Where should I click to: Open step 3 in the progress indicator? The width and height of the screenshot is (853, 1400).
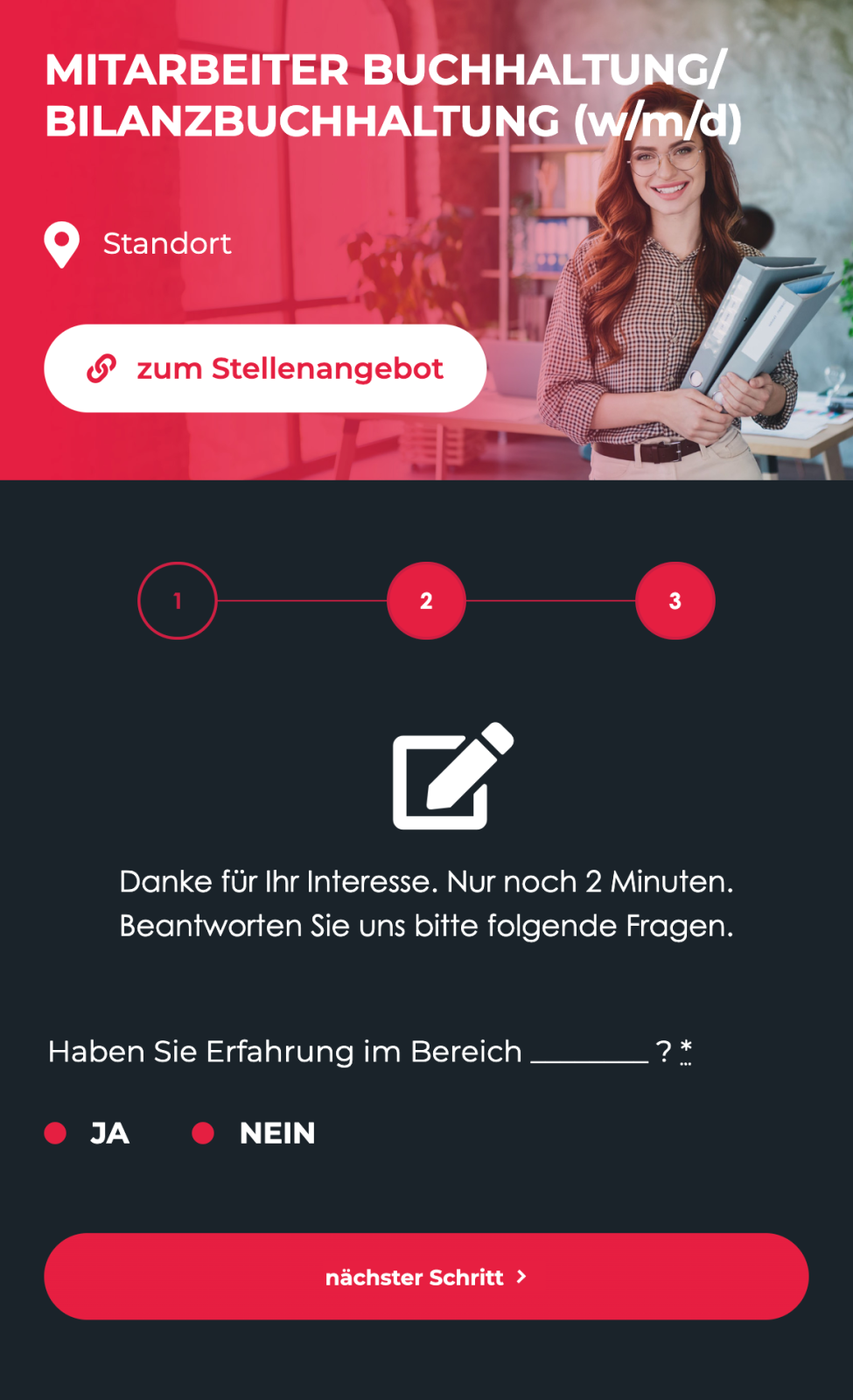[x=674, y=600]
